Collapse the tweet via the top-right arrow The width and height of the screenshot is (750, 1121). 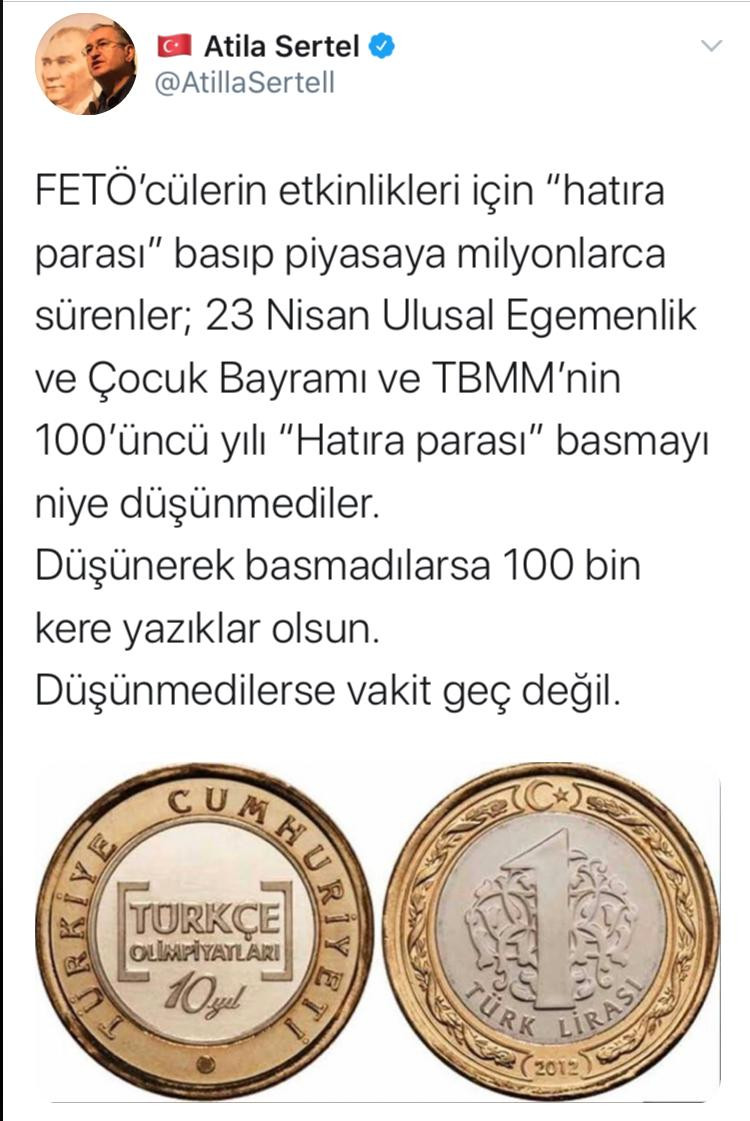click(713, 44)
